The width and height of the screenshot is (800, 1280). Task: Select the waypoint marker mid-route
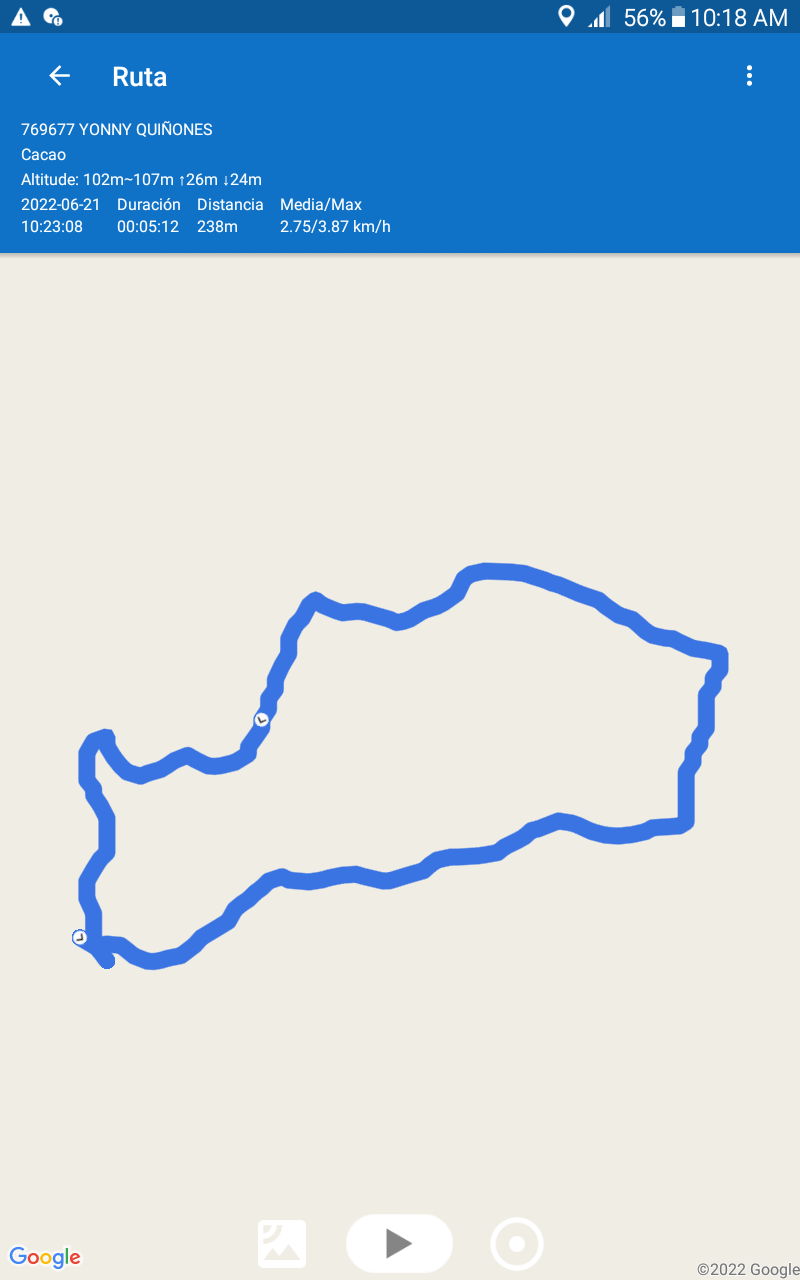click(x=262, y=720)
